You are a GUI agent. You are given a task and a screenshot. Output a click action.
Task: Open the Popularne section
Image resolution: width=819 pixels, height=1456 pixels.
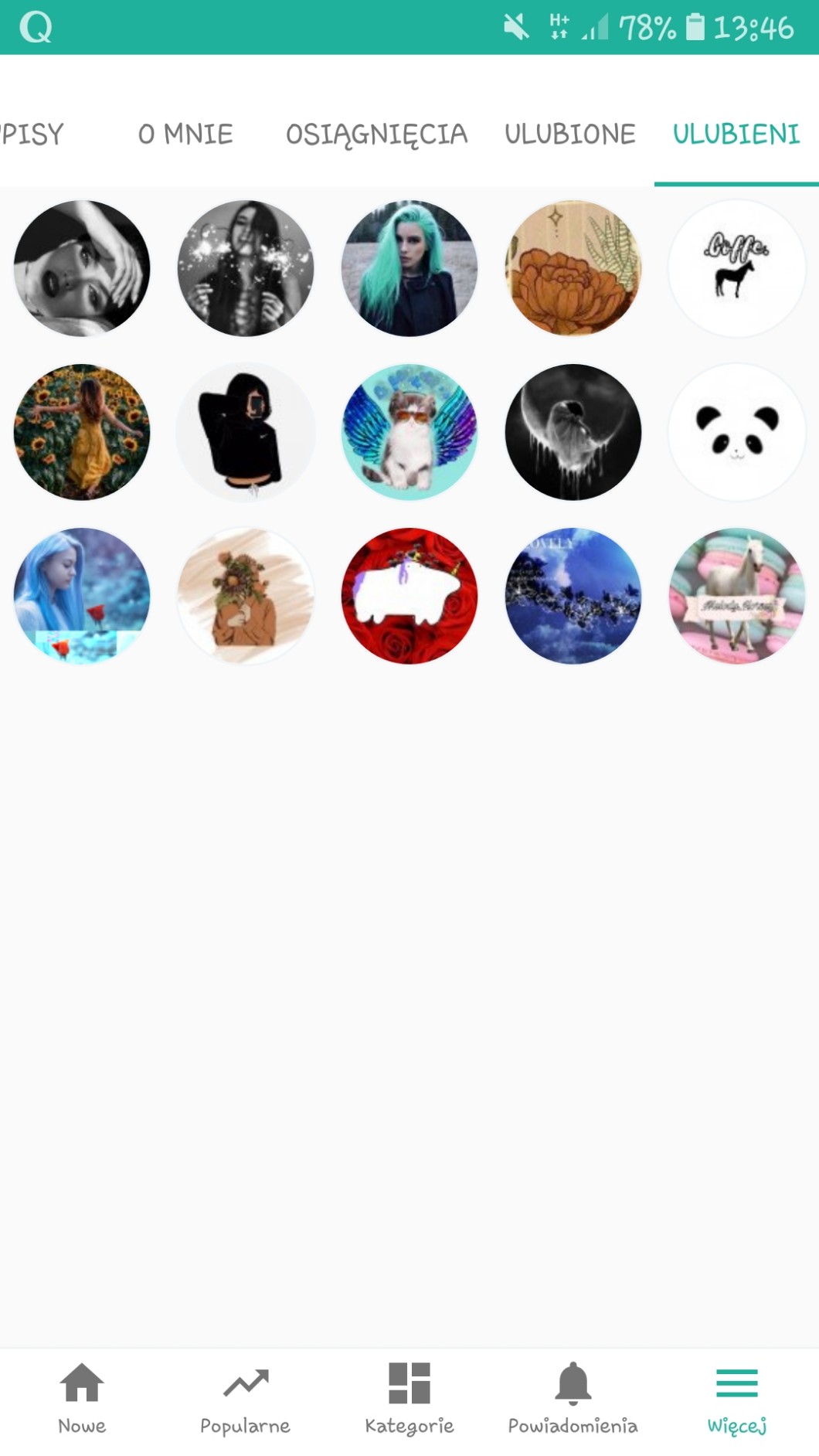coord(246,1397)
